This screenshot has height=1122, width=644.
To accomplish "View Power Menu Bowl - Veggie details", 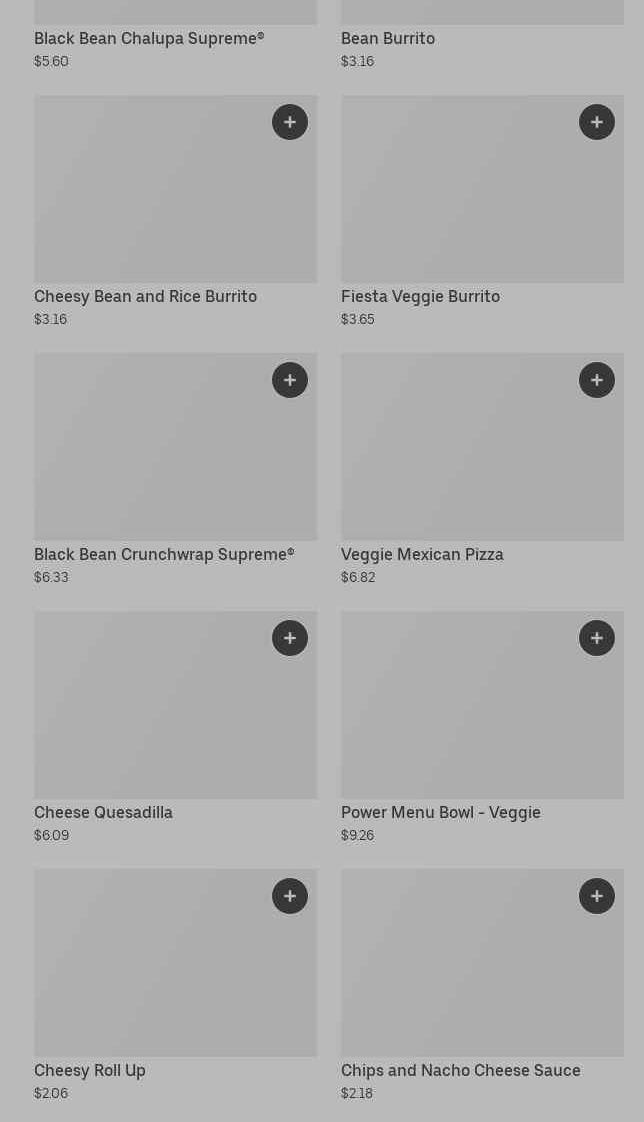I will [440, 813].
